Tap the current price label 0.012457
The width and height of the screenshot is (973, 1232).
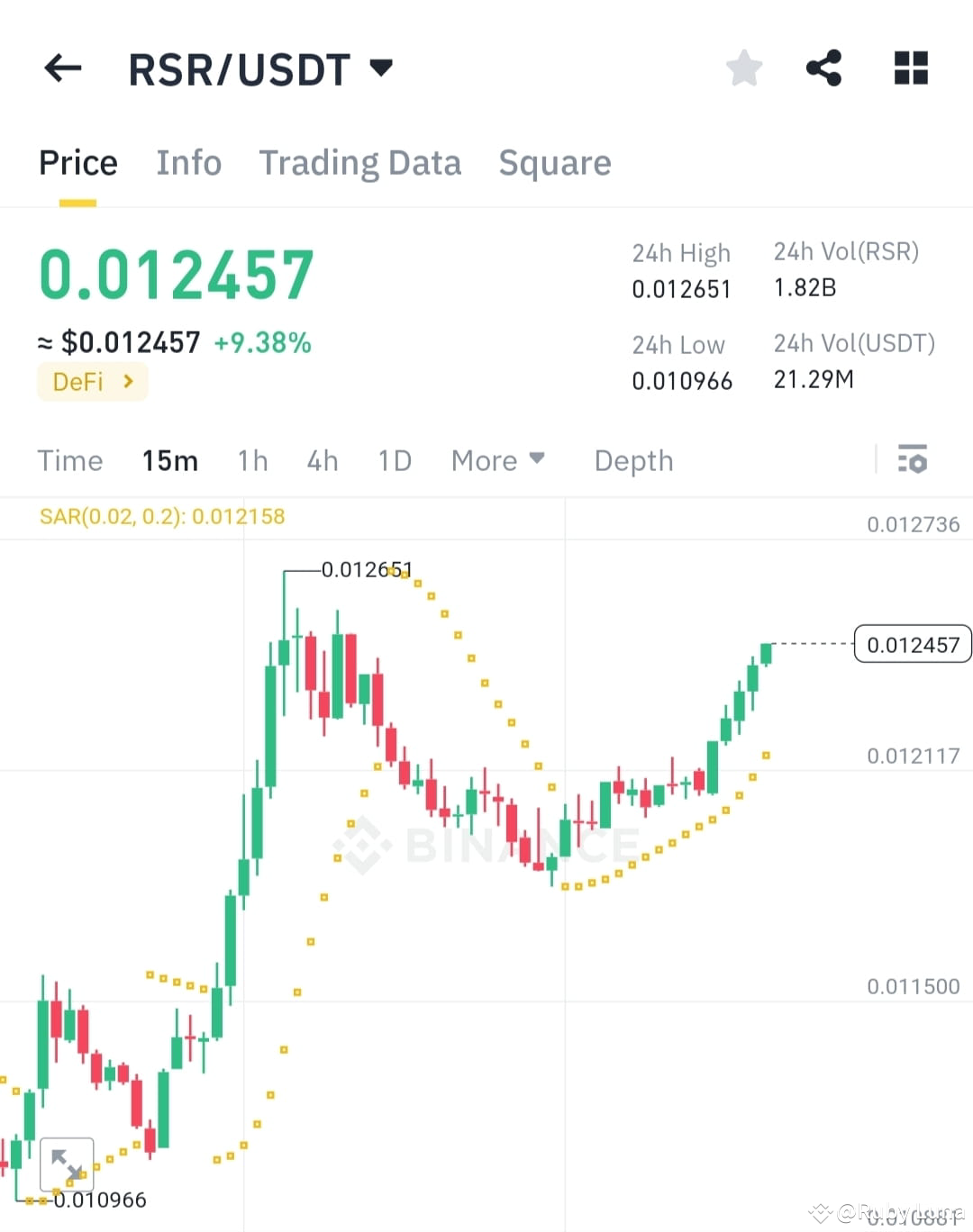[913, 644]
